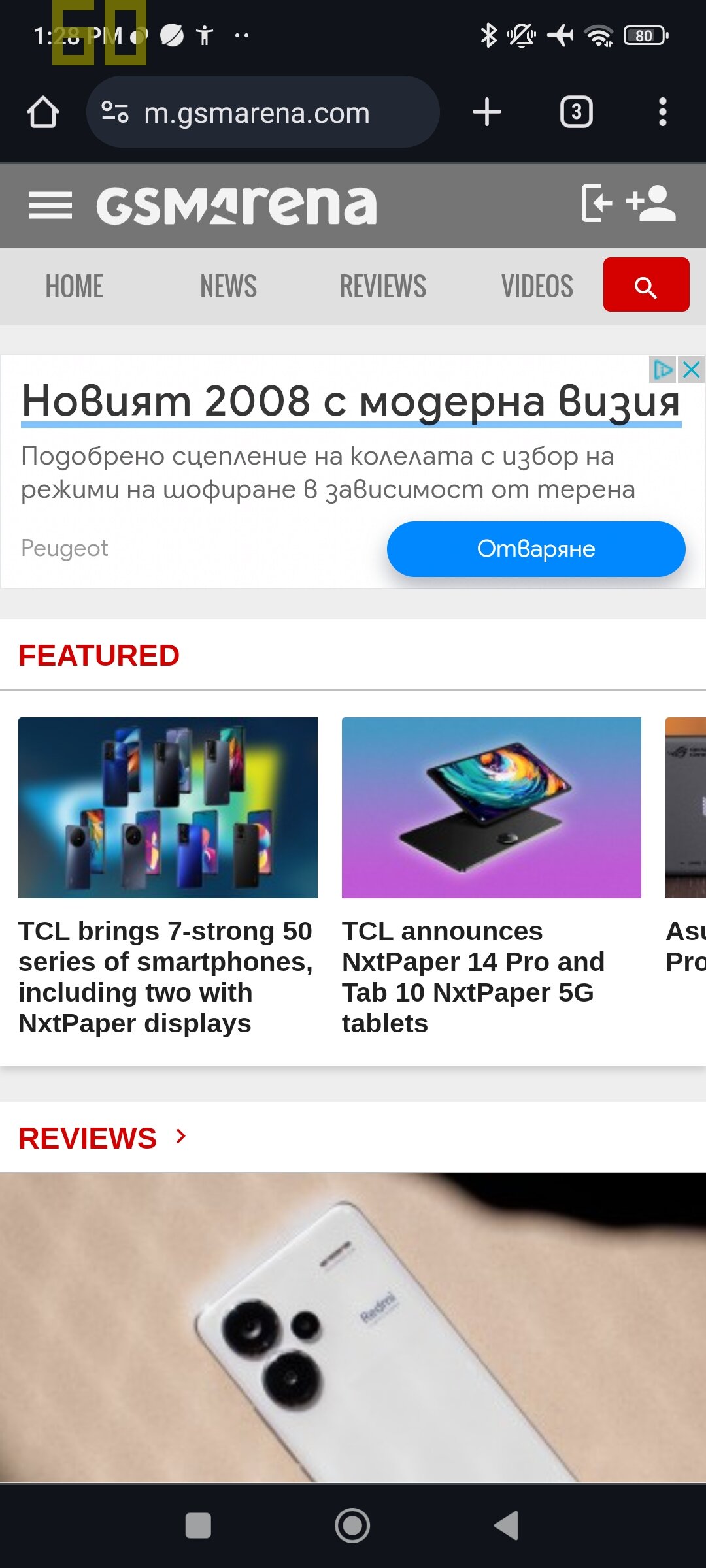Viewport: 706px width, 1568px height.
Task: Open the VIDEOS tab
Action: coord(537,286)
